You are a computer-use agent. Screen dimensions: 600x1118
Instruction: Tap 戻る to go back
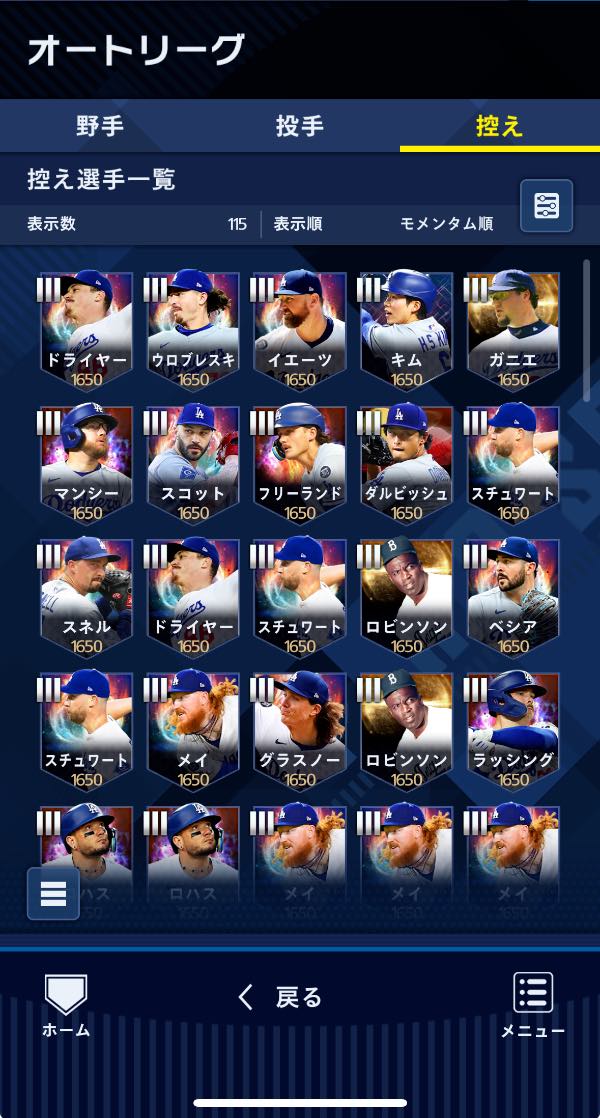coord(280,997)
